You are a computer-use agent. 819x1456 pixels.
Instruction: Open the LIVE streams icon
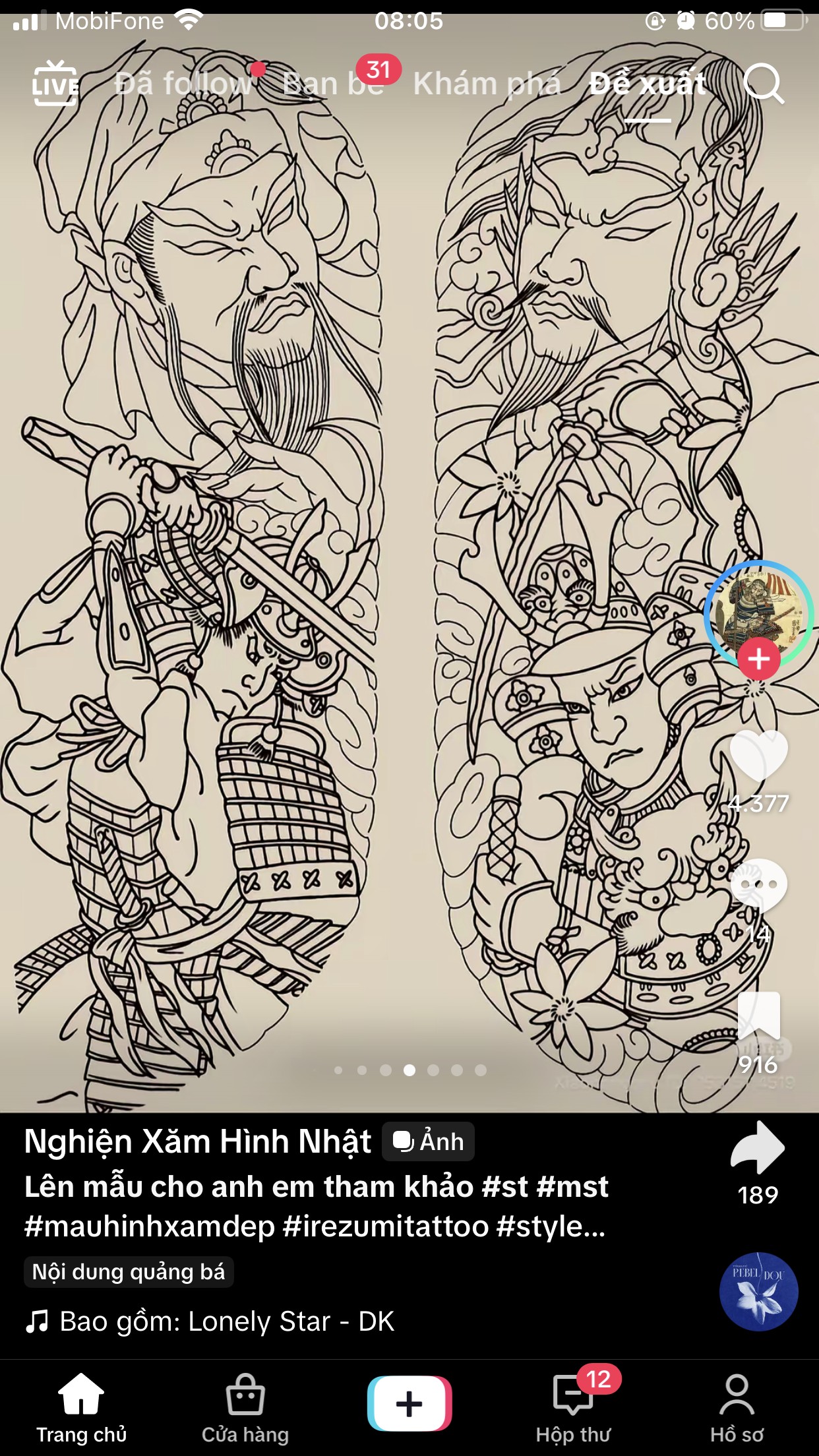55,84
